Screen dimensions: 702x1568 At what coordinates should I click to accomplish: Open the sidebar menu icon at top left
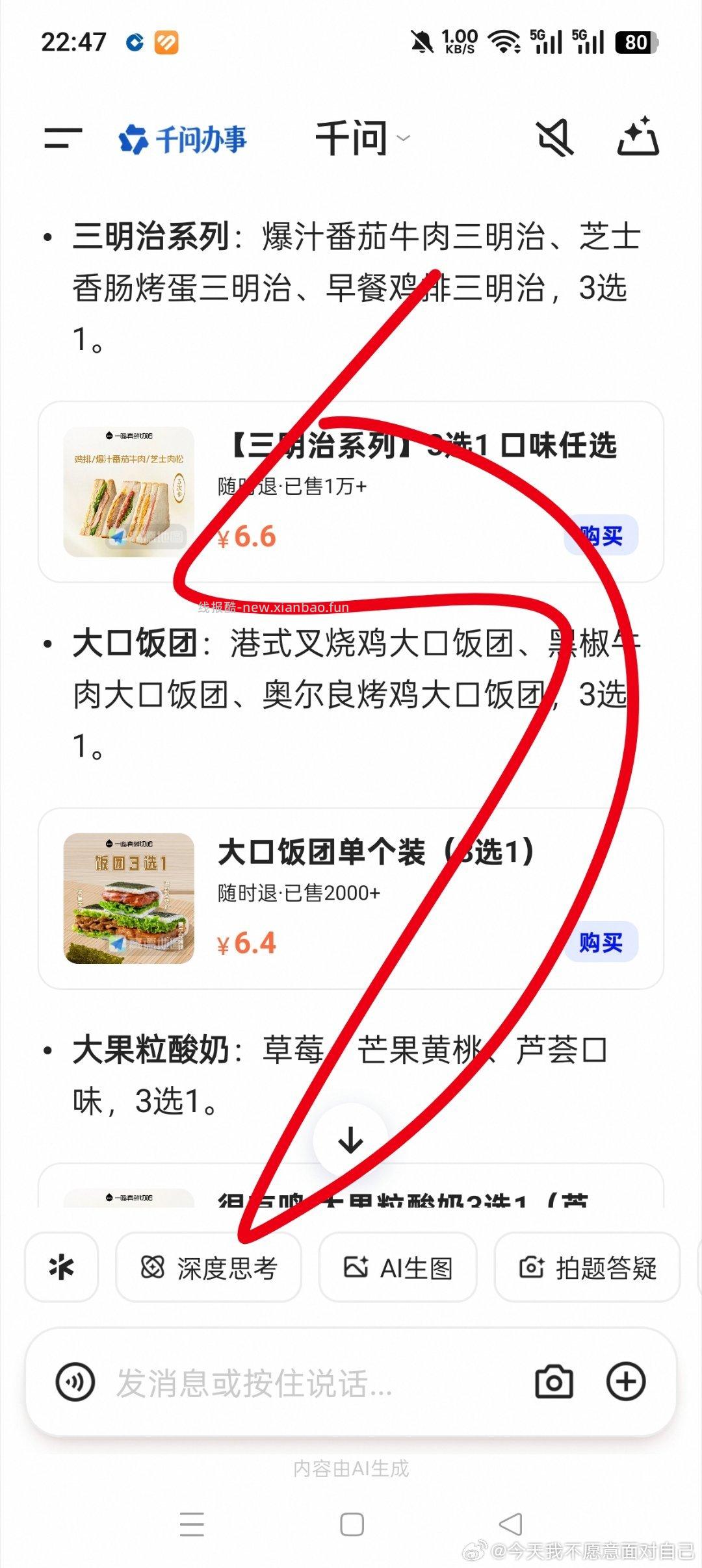[x=62, y=138]
